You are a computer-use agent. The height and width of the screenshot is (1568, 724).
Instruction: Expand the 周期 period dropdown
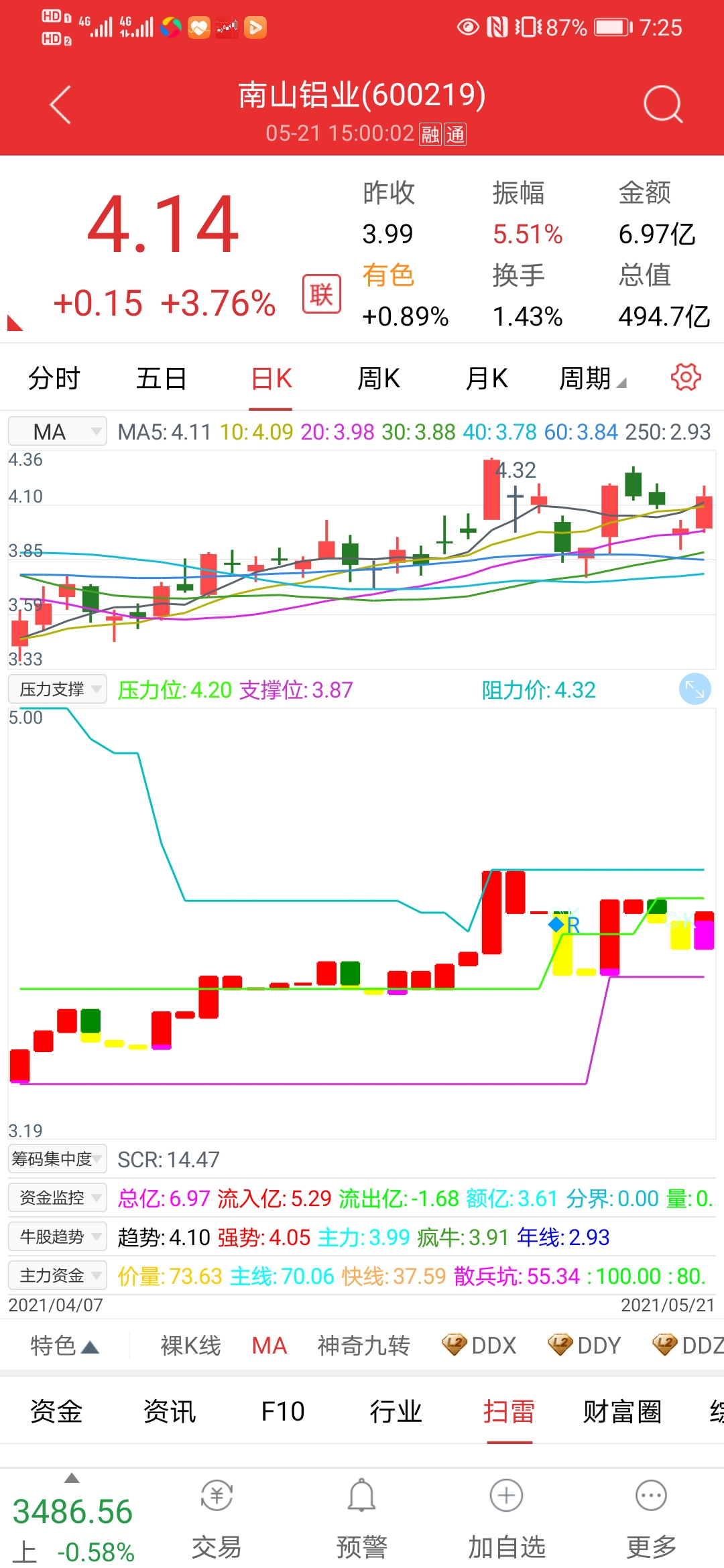[592, 379]
